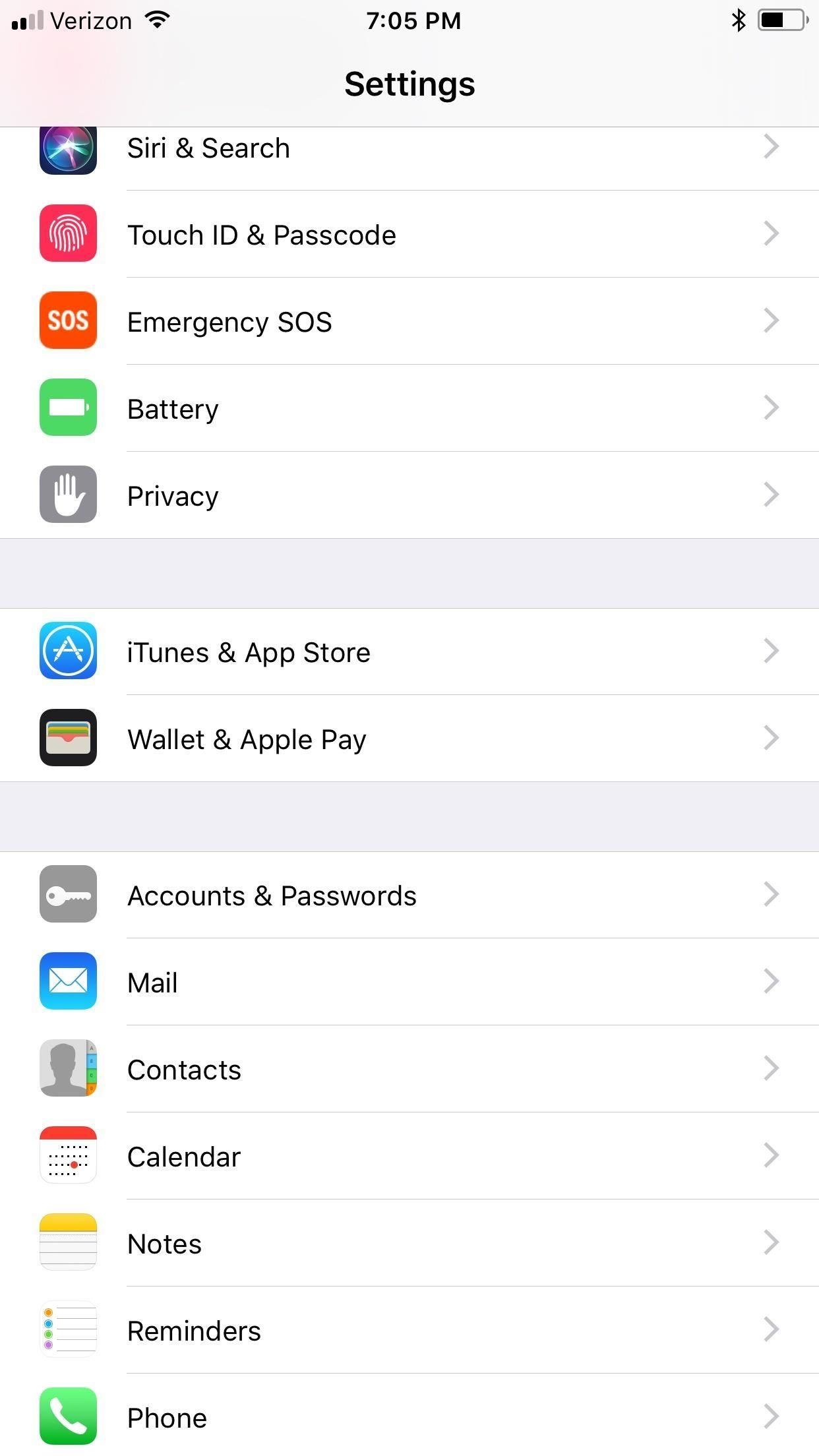Tap the Privacy hand icon

pyautogui.click(x=68, y=495)
